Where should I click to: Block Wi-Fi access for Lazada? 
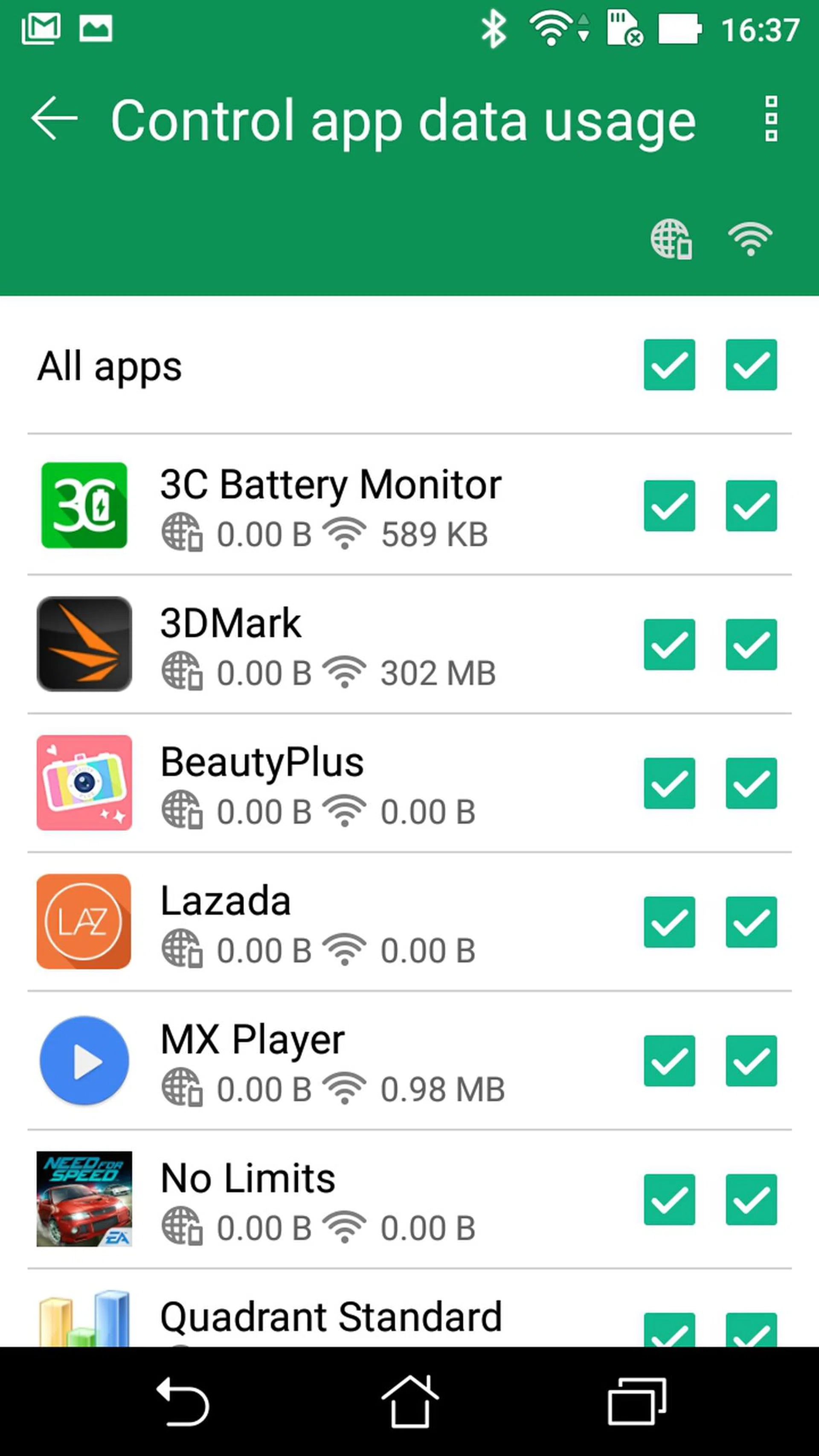[751, 922]
